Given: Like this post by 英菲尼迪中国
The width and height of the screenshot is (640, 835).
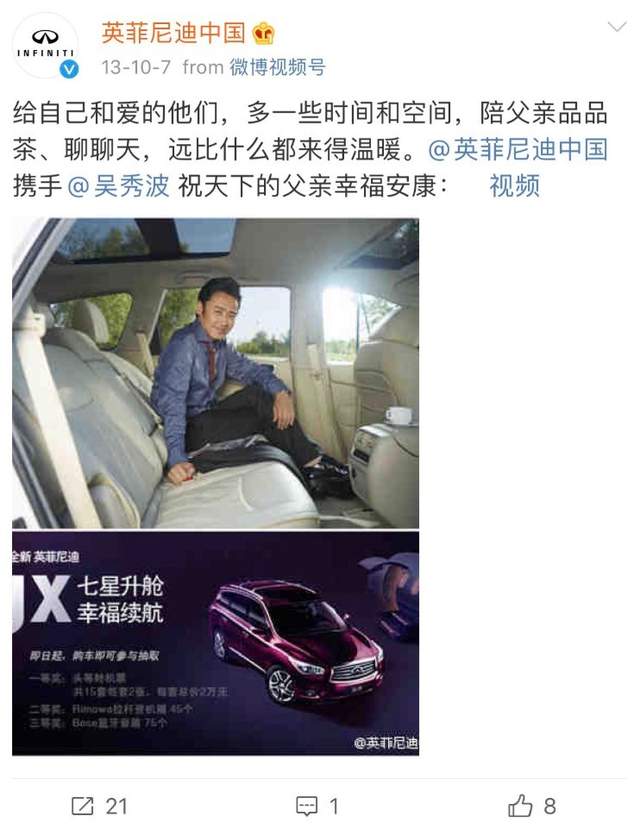Looking at the screenshot, I should [x=531, y=805].
